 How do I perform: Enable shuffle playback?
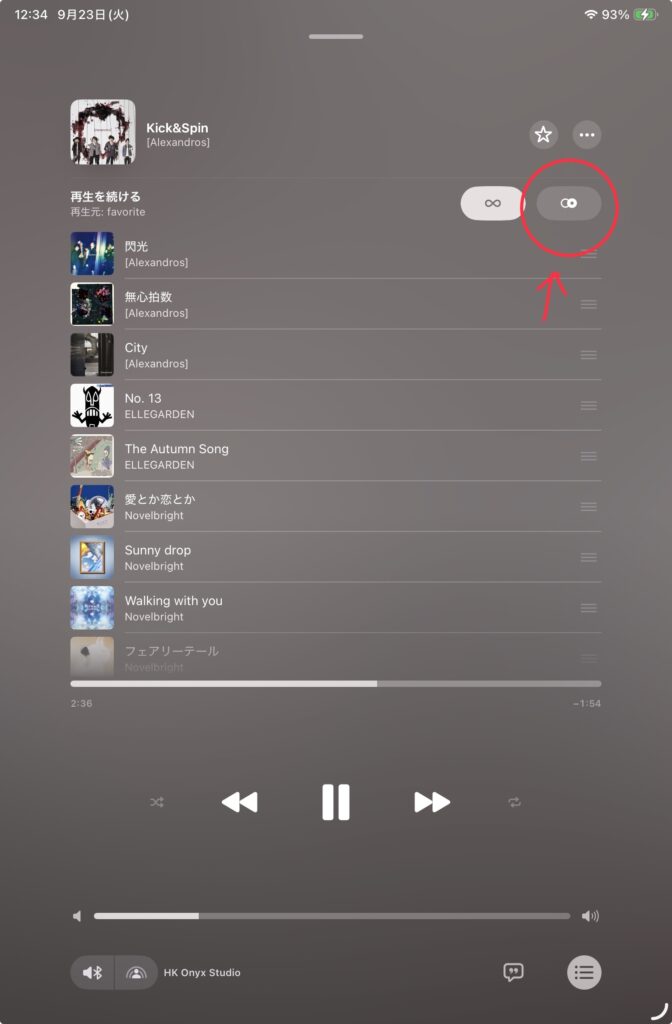tap(157, 802)
